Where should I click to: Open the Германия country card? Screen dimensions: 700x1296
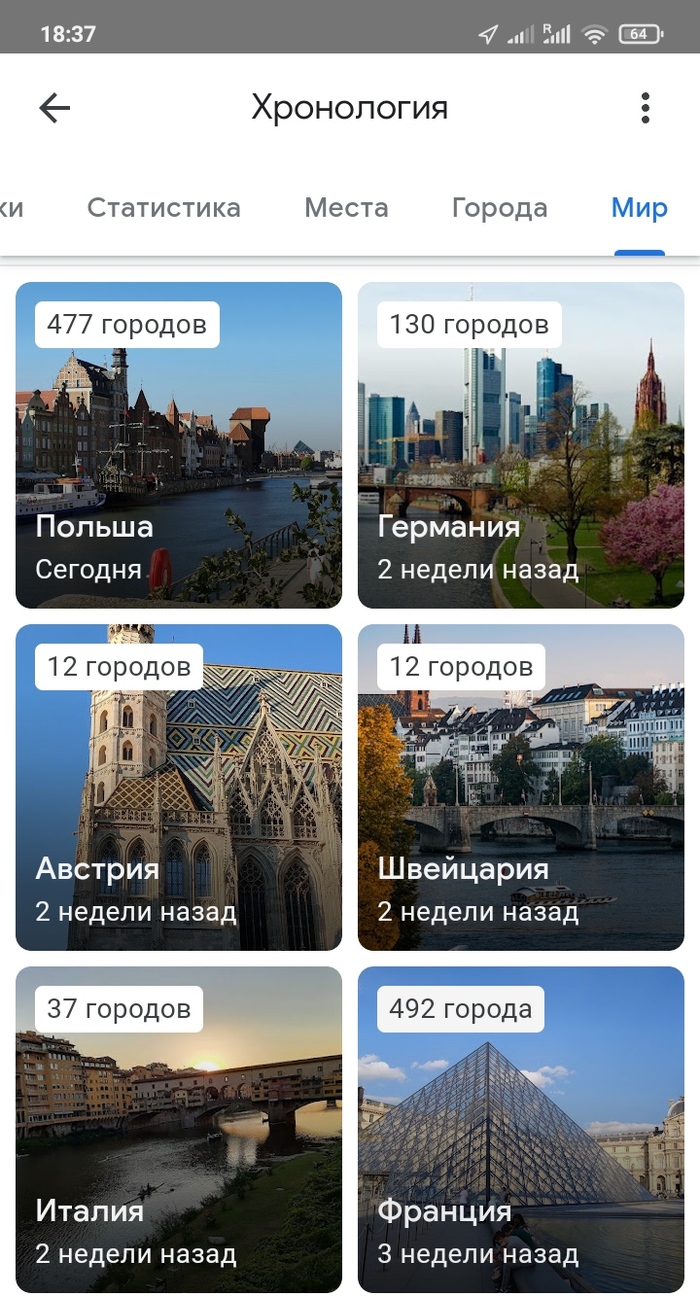tap(521, 445)
